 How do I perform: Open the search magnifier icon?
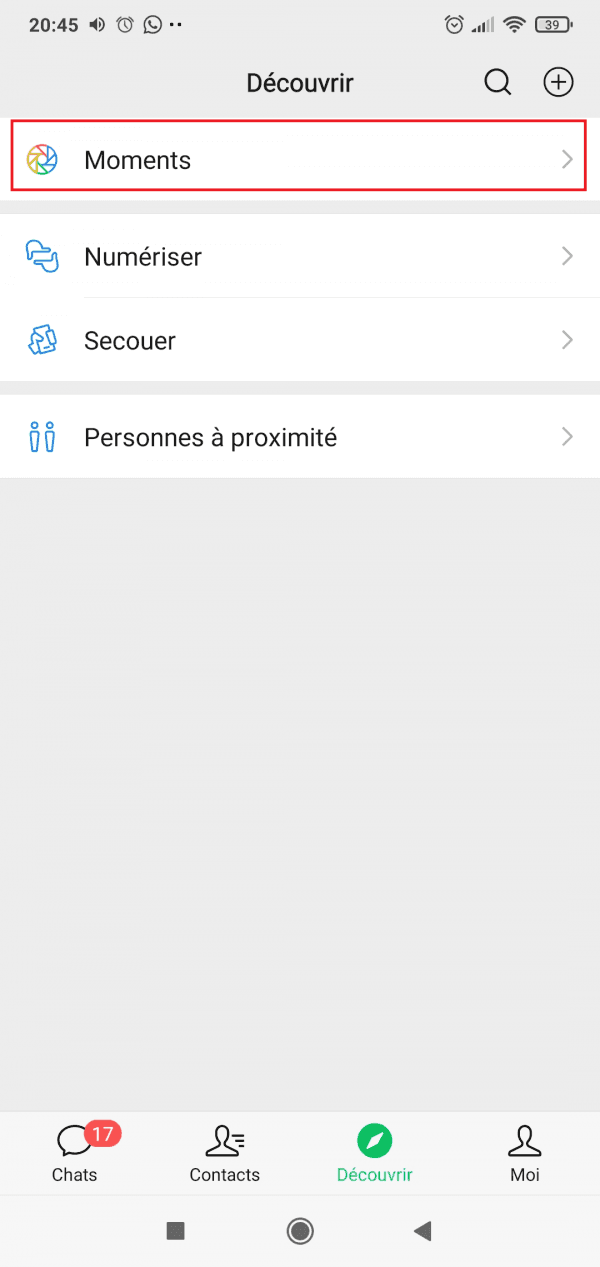pos(497,82)
